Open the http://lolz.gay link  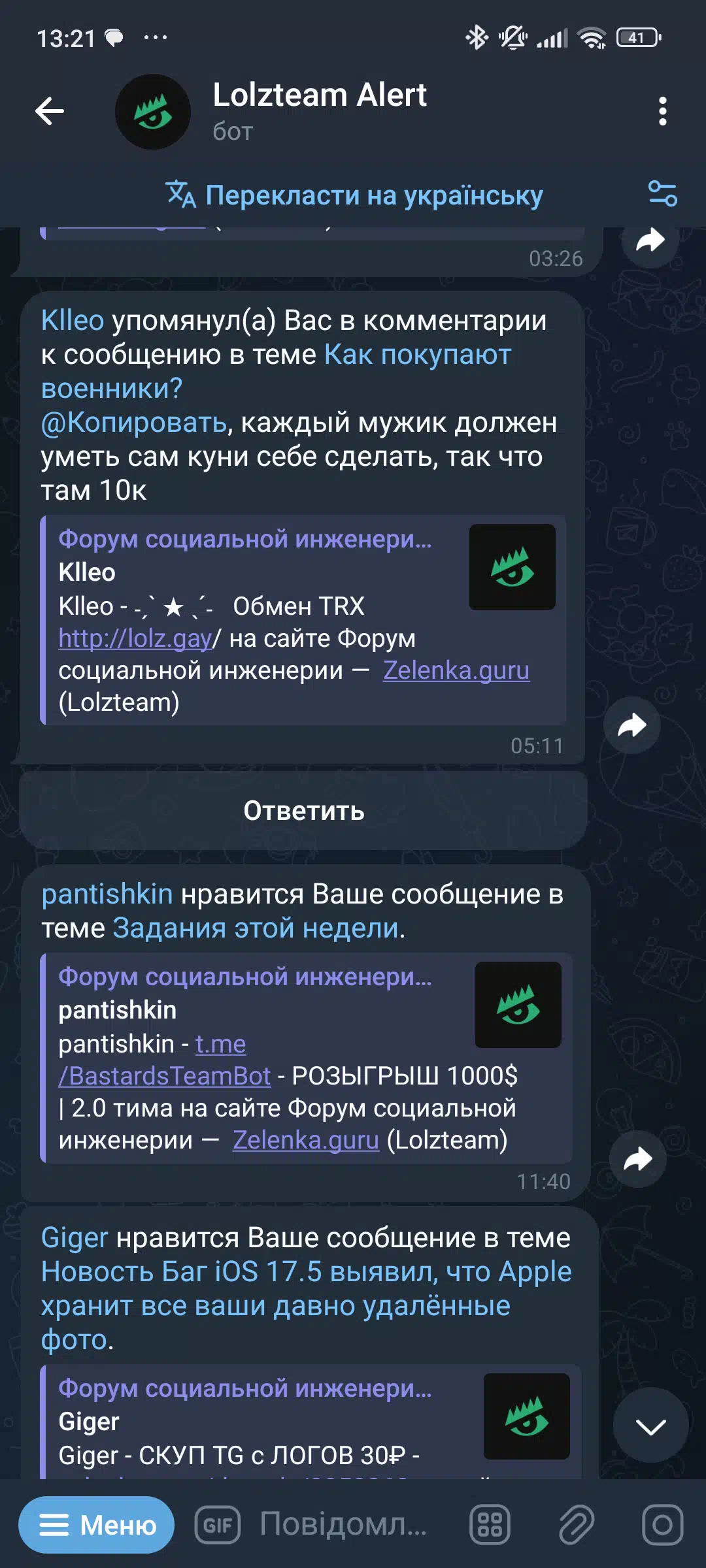point(135,638)
